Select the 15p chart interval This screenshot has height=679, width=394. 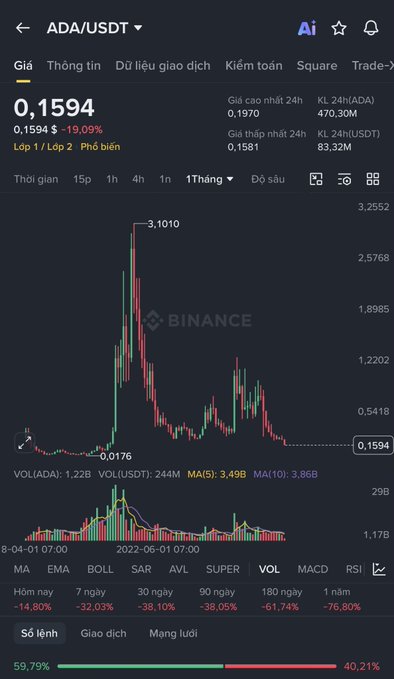[82, 179]
